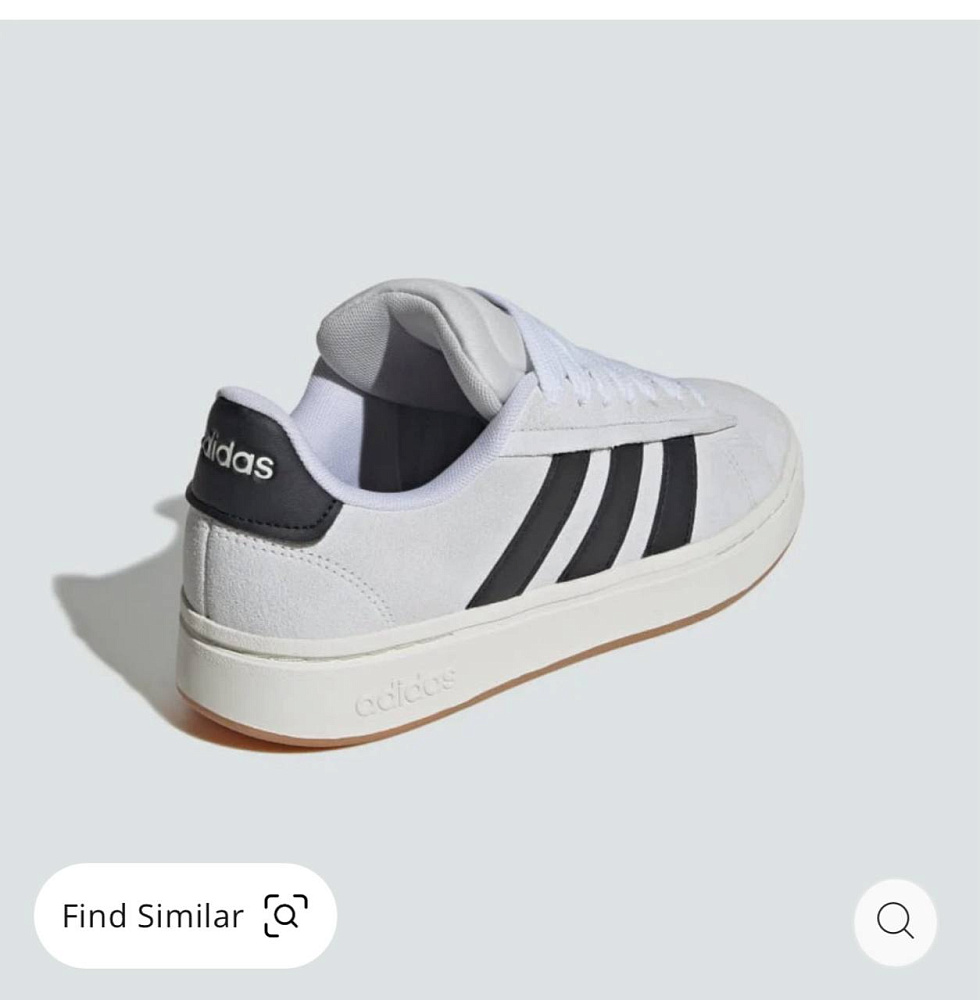Image resolution: width=980 pixels, height=1000 pixels.
Task: Open the magnifier zoom icon
Action: (895, 920)
